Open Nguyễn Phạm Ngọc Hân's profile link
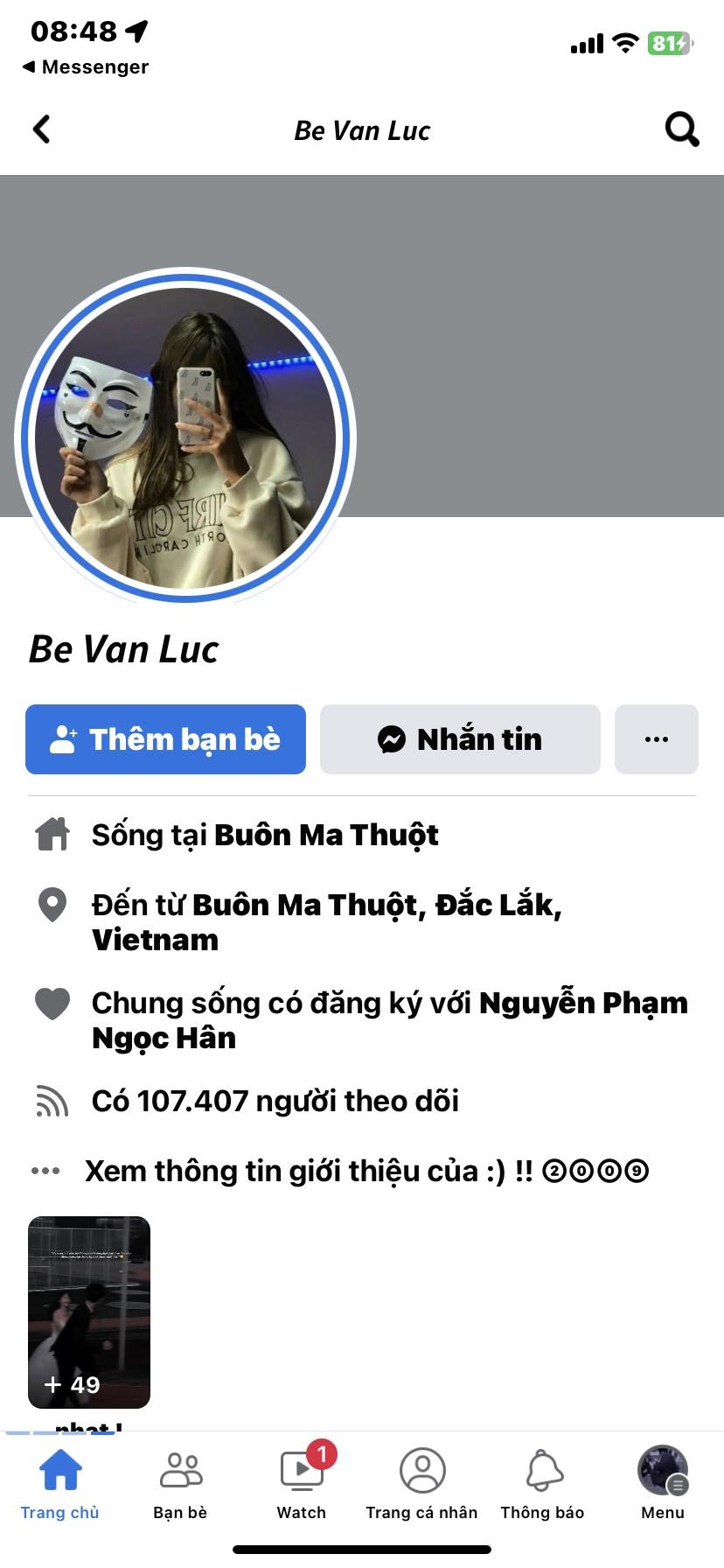 click(x=390, y=1020)
